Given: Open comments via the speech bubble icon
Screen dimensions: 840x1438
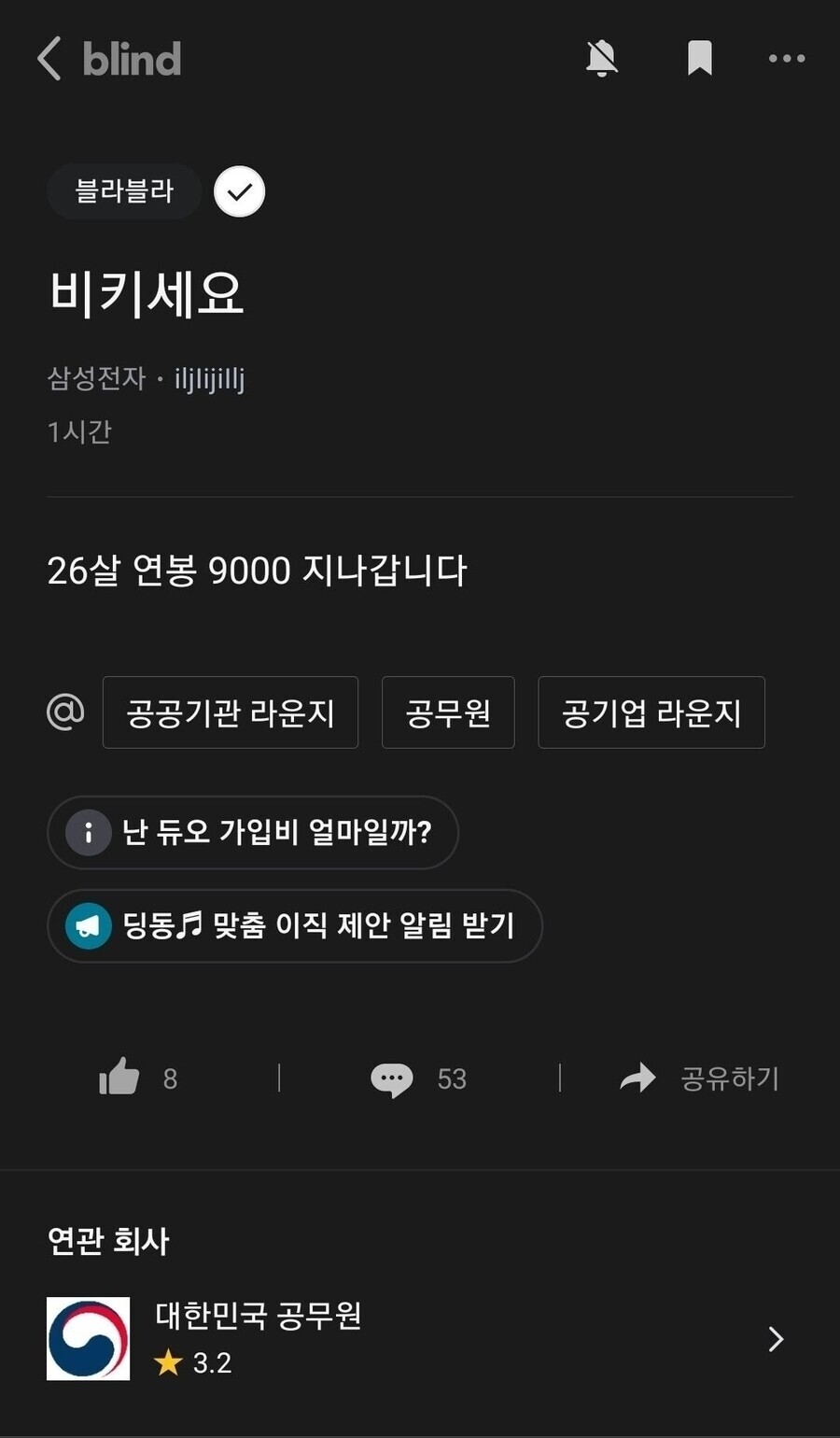Looking at the screenshot, I should tap(394, 1079).
